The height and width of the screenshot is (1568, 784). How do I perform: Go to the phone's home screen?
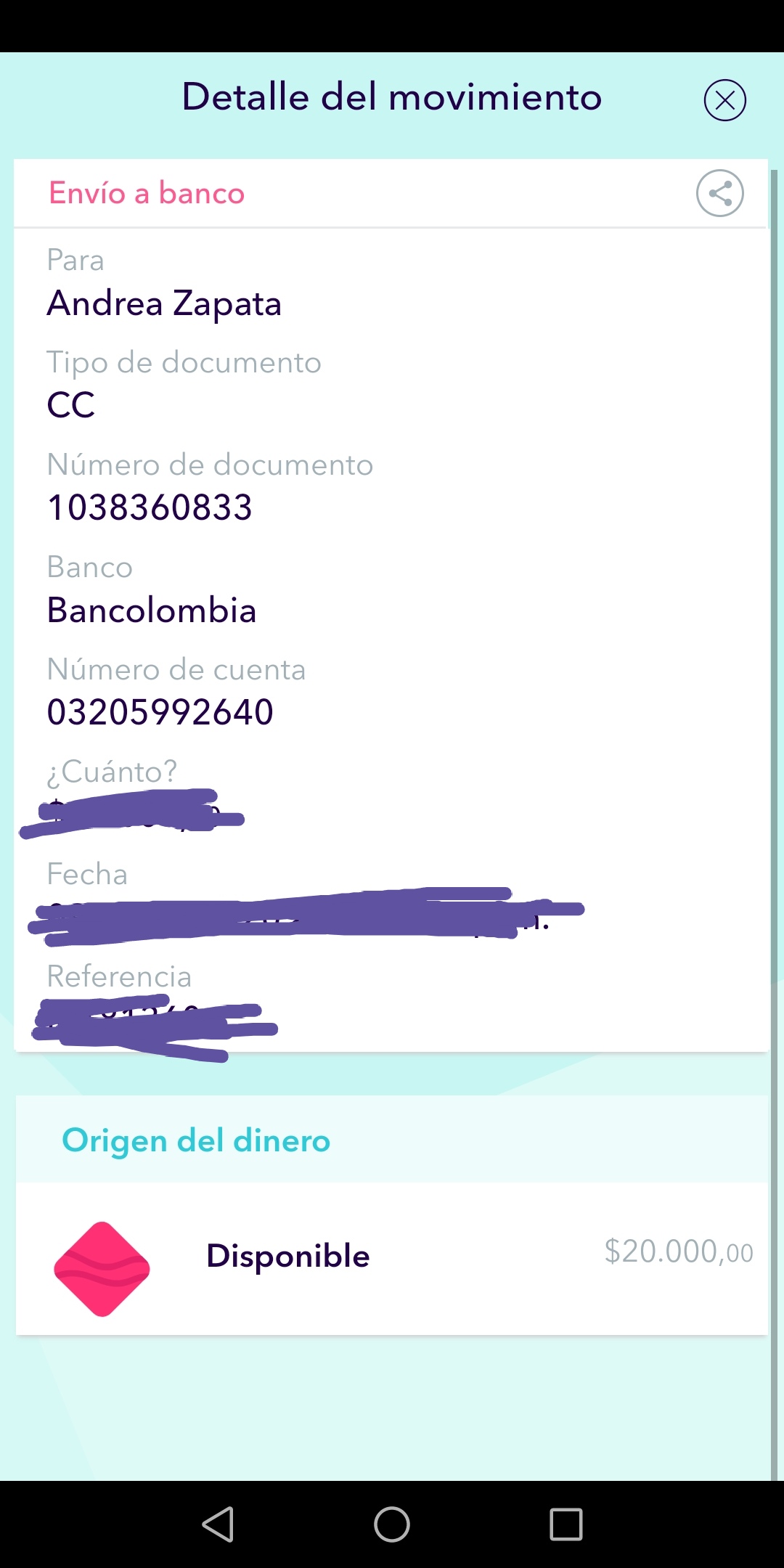coord(392,1524)
